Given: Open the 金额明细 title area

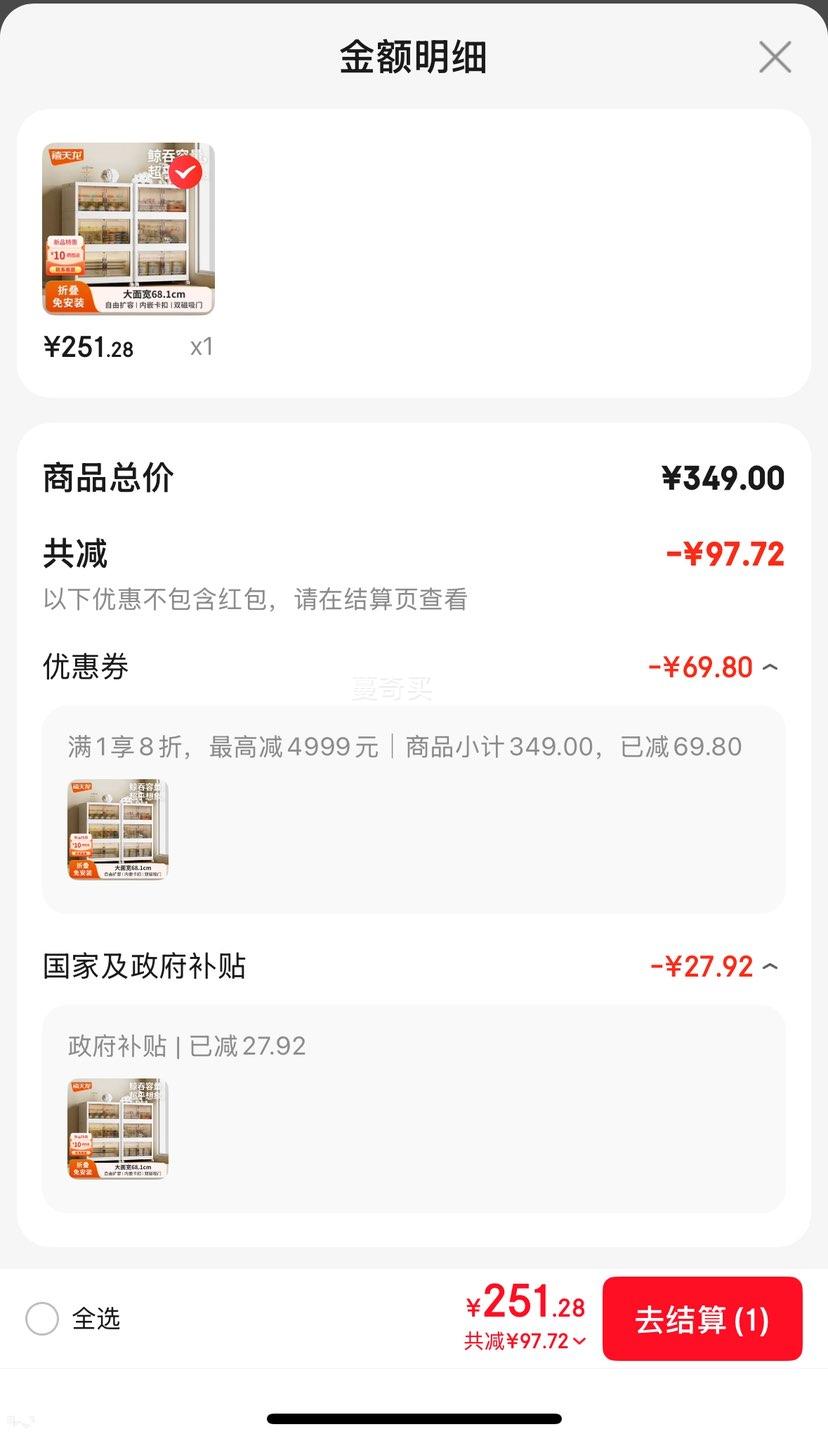Looking at the screenshot, I should pyautogui.click(x=414, y=57).
